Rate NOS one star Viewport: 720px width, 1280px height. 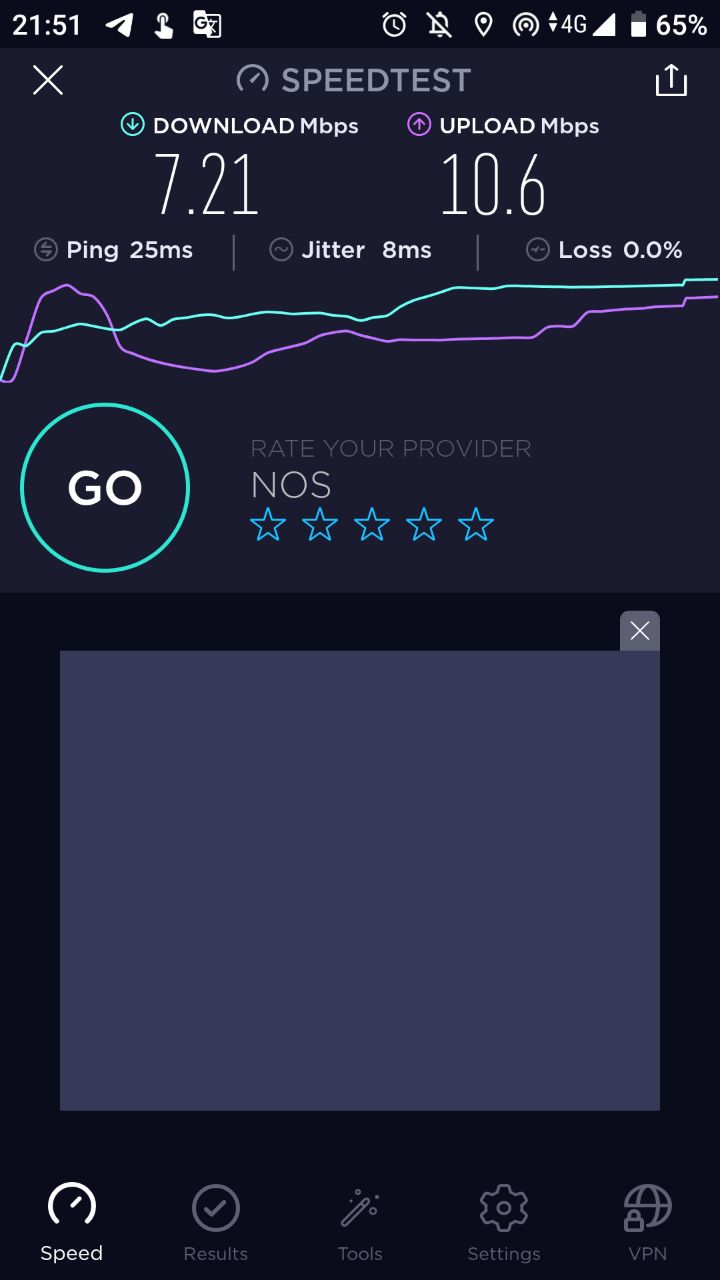coord(268,523)
